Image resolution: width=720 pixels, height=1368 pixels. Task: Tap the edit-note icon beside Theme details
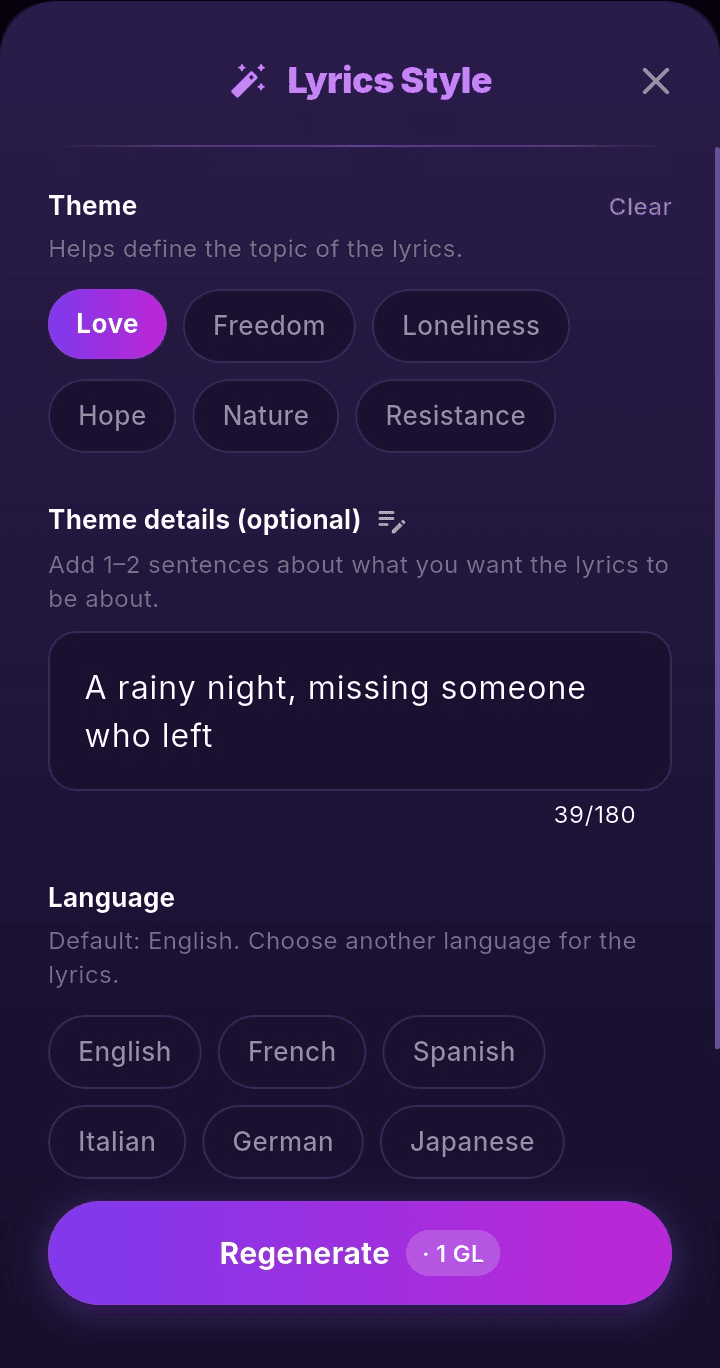pos(391,521)
